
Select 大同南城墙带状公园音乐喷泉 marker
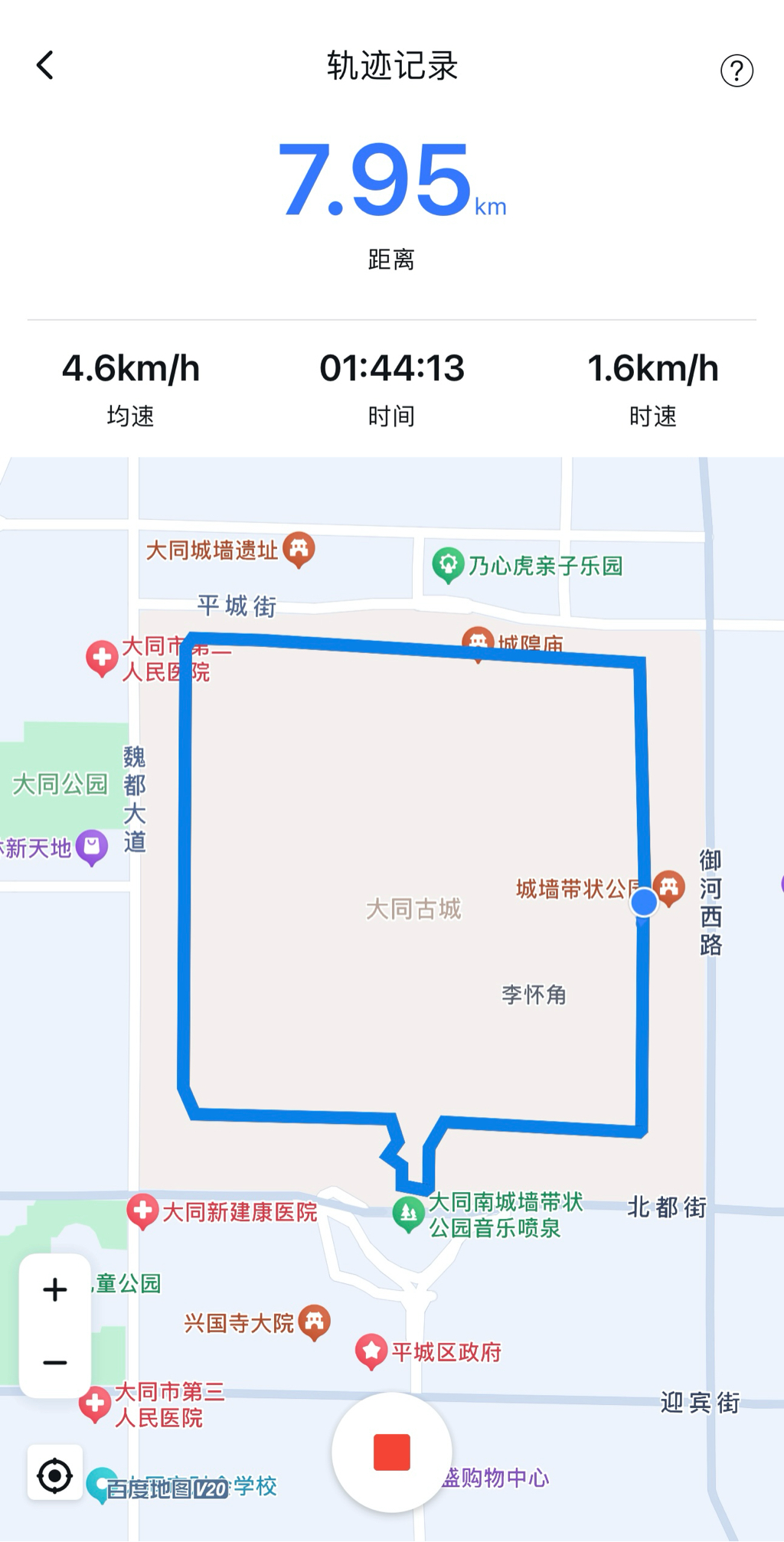(x=409, y=1214)
